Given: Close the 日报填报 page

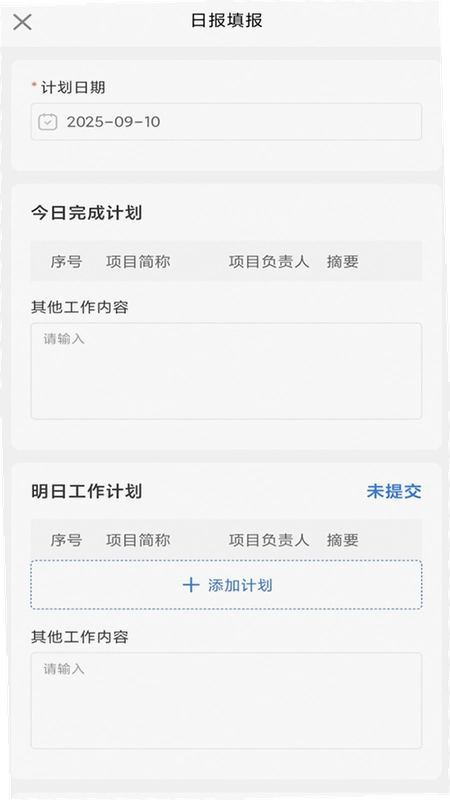Looking at the screenshot, I should (22, 22).
